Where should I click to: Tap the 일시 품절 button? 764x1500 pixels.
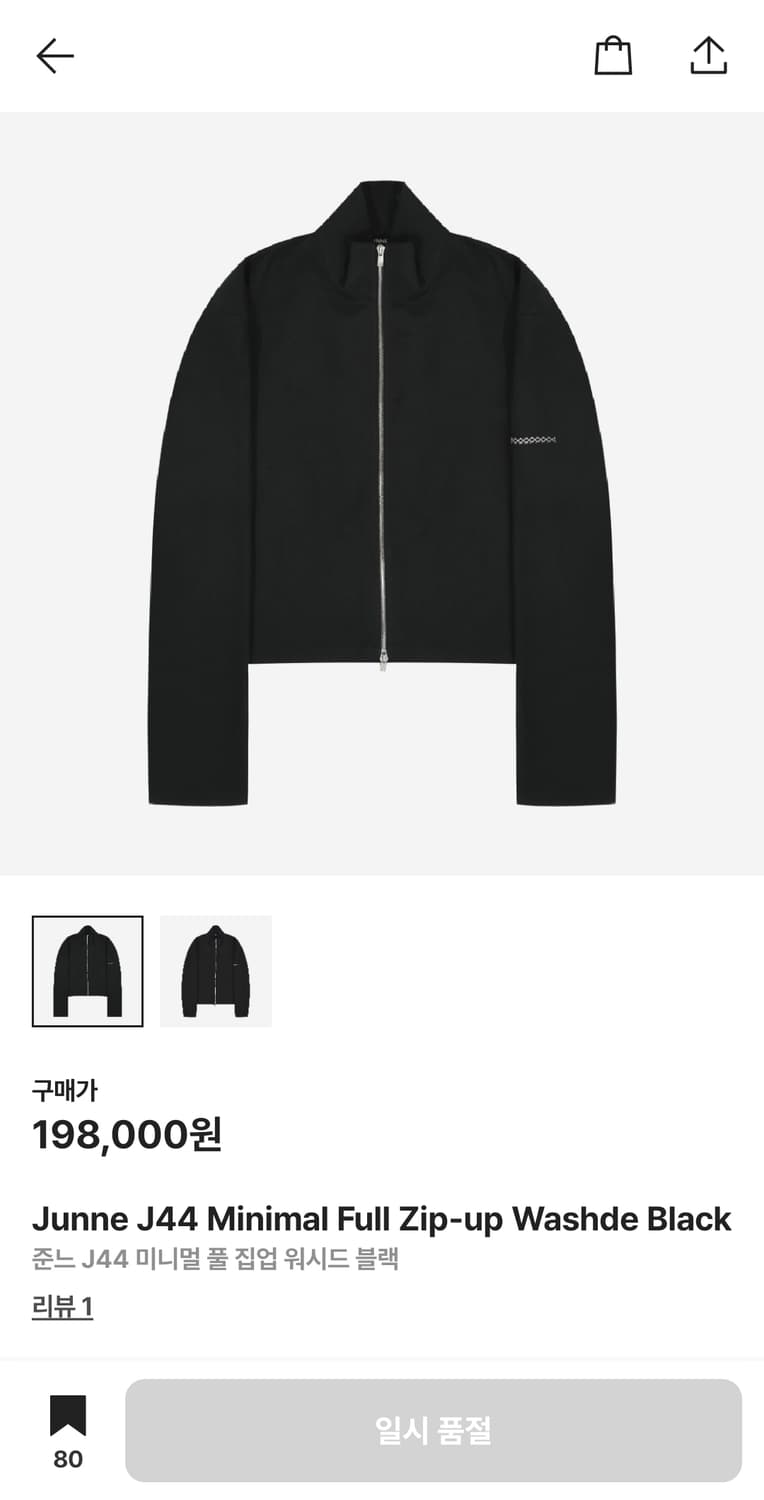pos(433,1430)
